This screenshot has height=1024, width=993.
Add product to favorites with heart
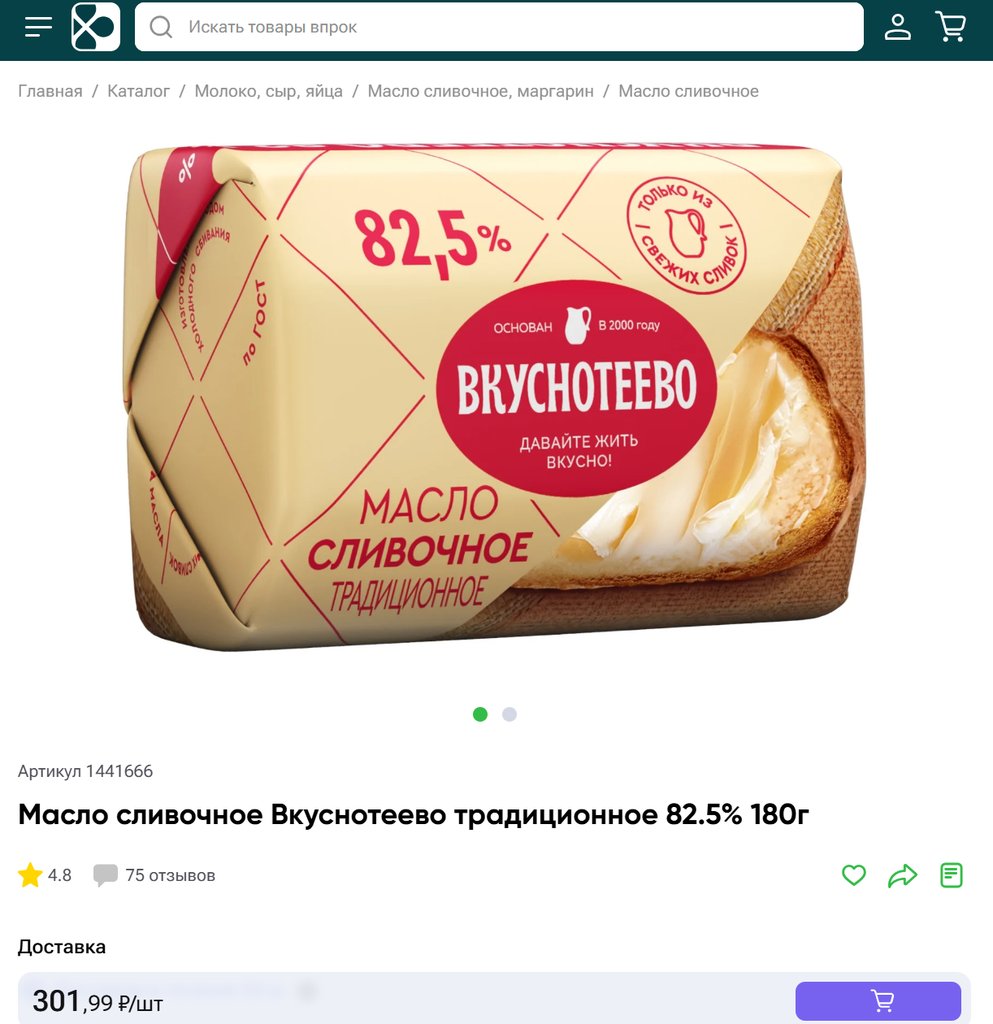click(x=853, y=875)
